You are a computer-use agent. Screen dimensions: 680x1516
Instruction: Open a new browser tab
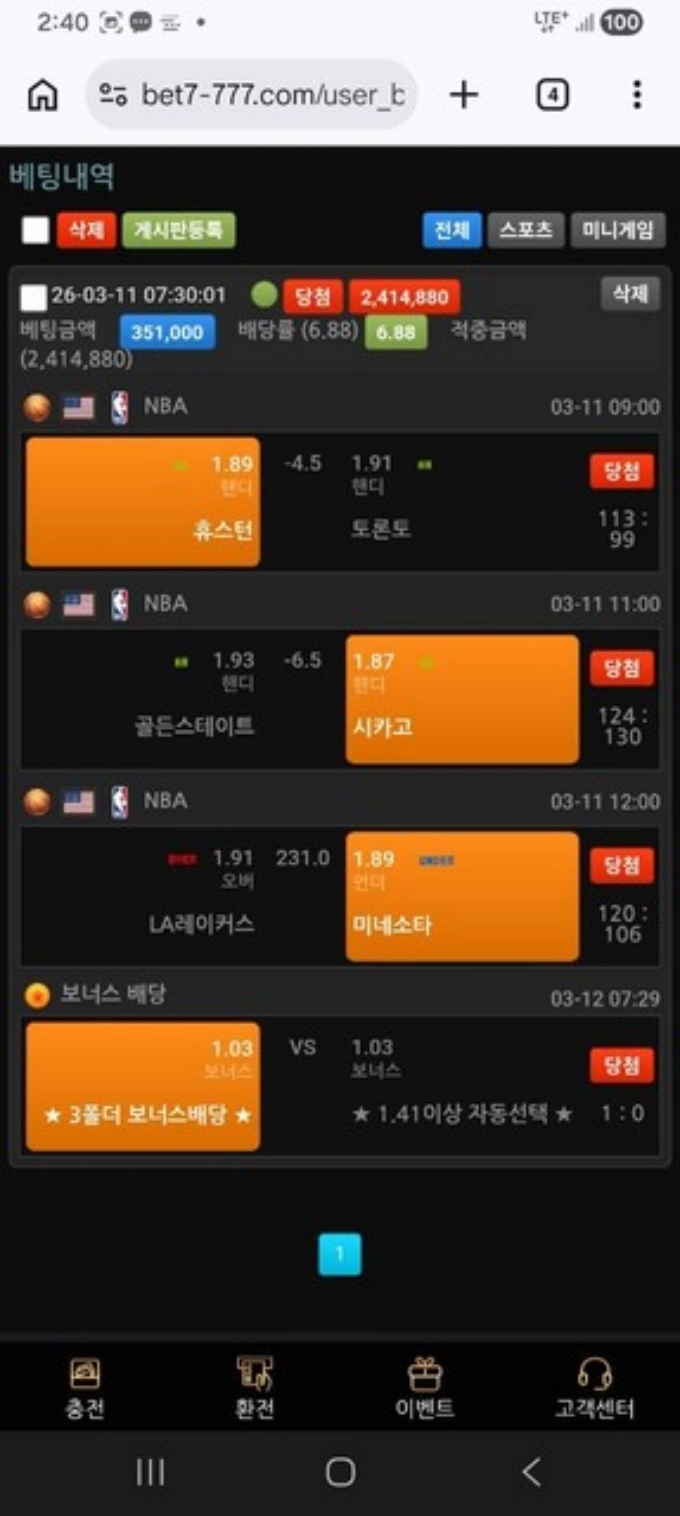[463, 95]
